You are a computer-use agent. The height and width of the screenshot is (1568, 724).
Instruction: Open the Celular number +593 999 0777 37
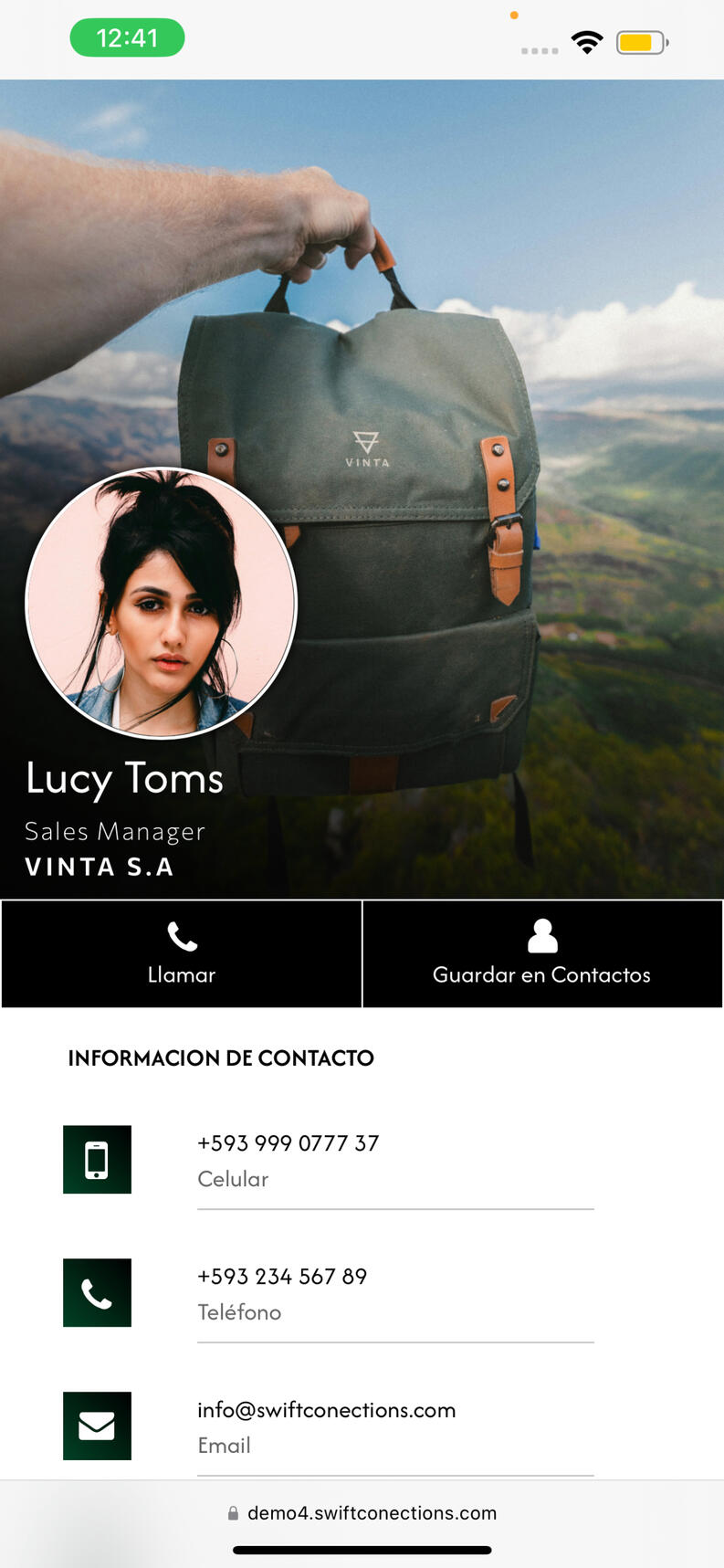[288, 1143]
